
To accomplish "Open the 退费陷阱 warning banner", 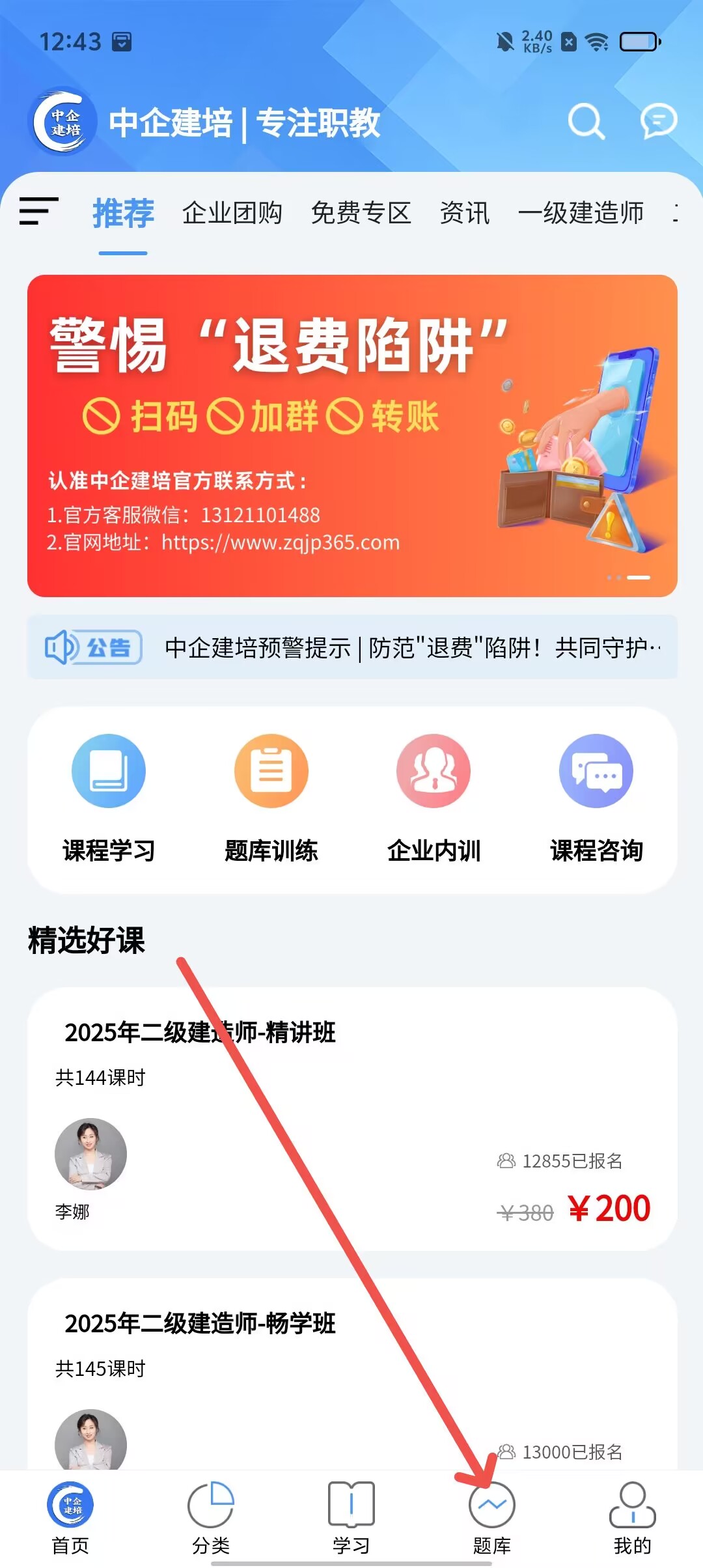I will 351,435.
